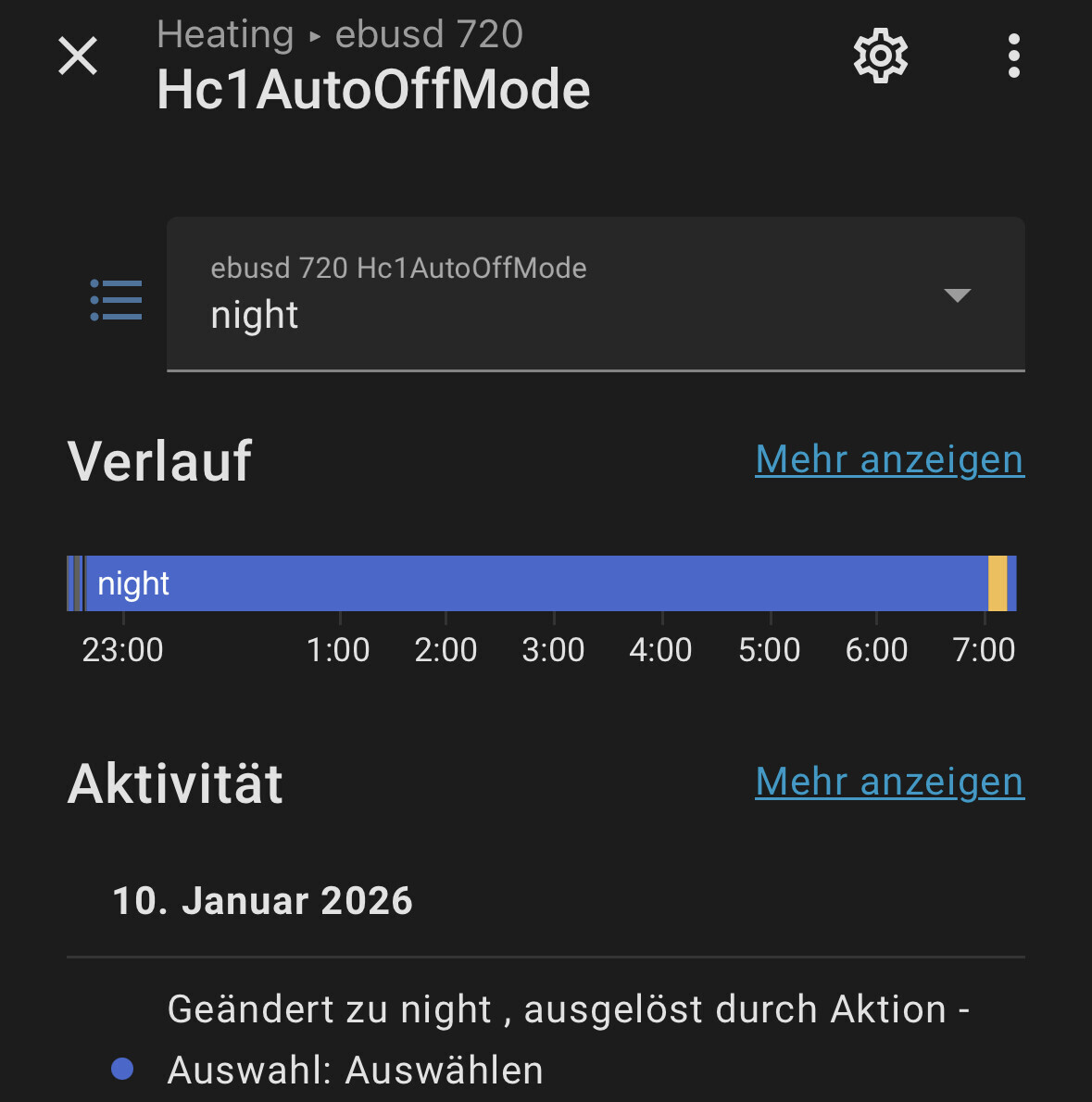
Task: Show more history via Mehr anzeigen under Verlauf
Action: click(888, 459)
